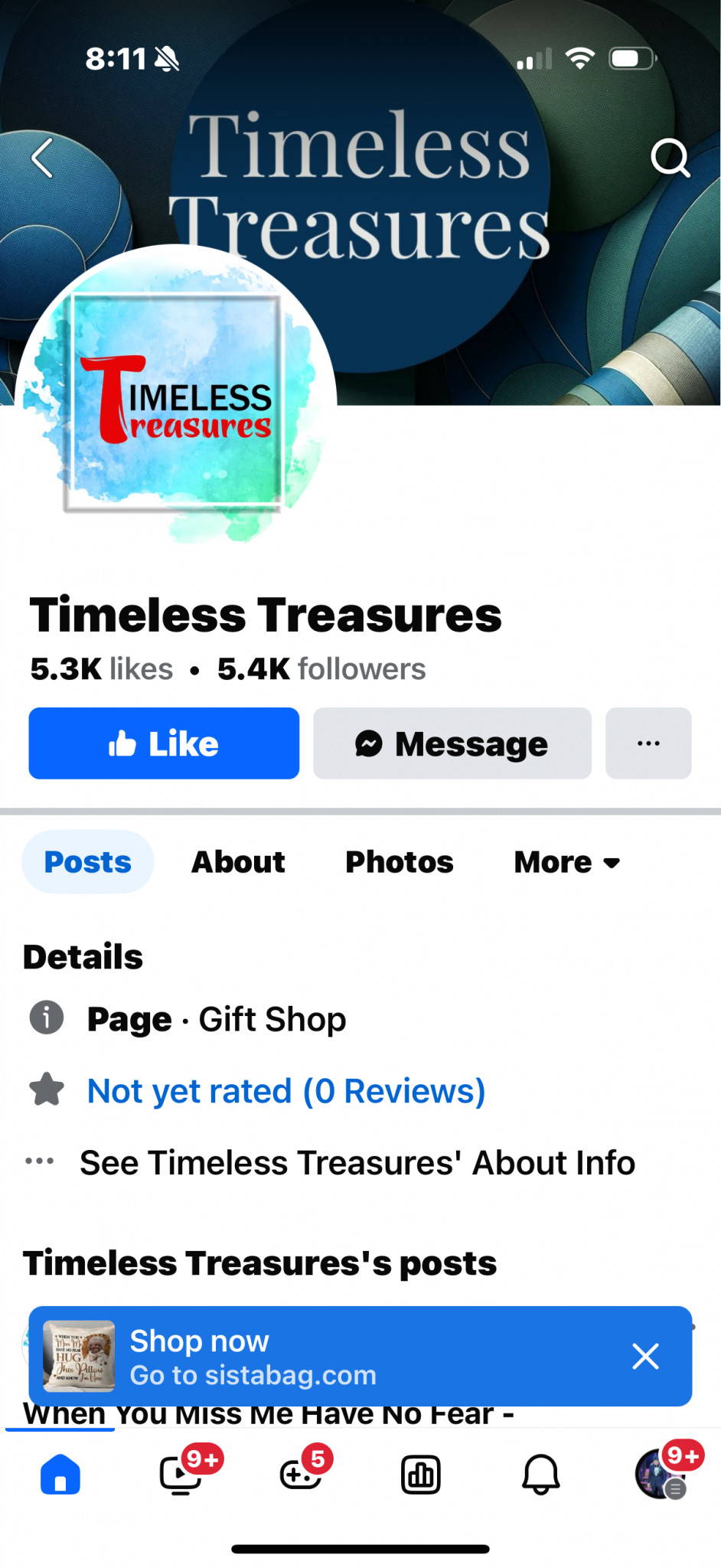Open the notifications bell

pyautogui.click(x=541, y=1475)
